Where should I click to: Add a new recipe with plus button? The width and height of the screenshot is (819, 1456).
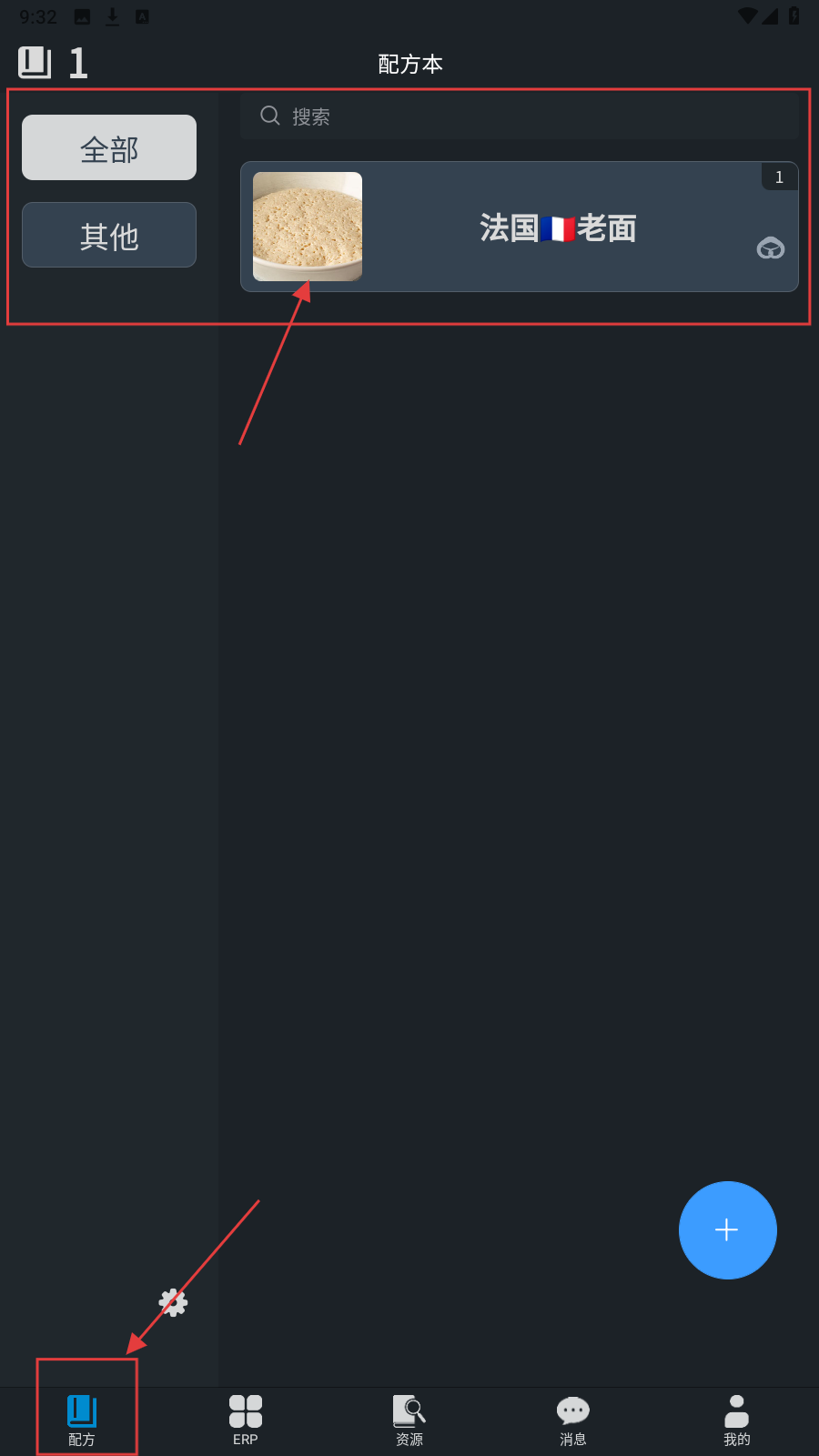727,1229
